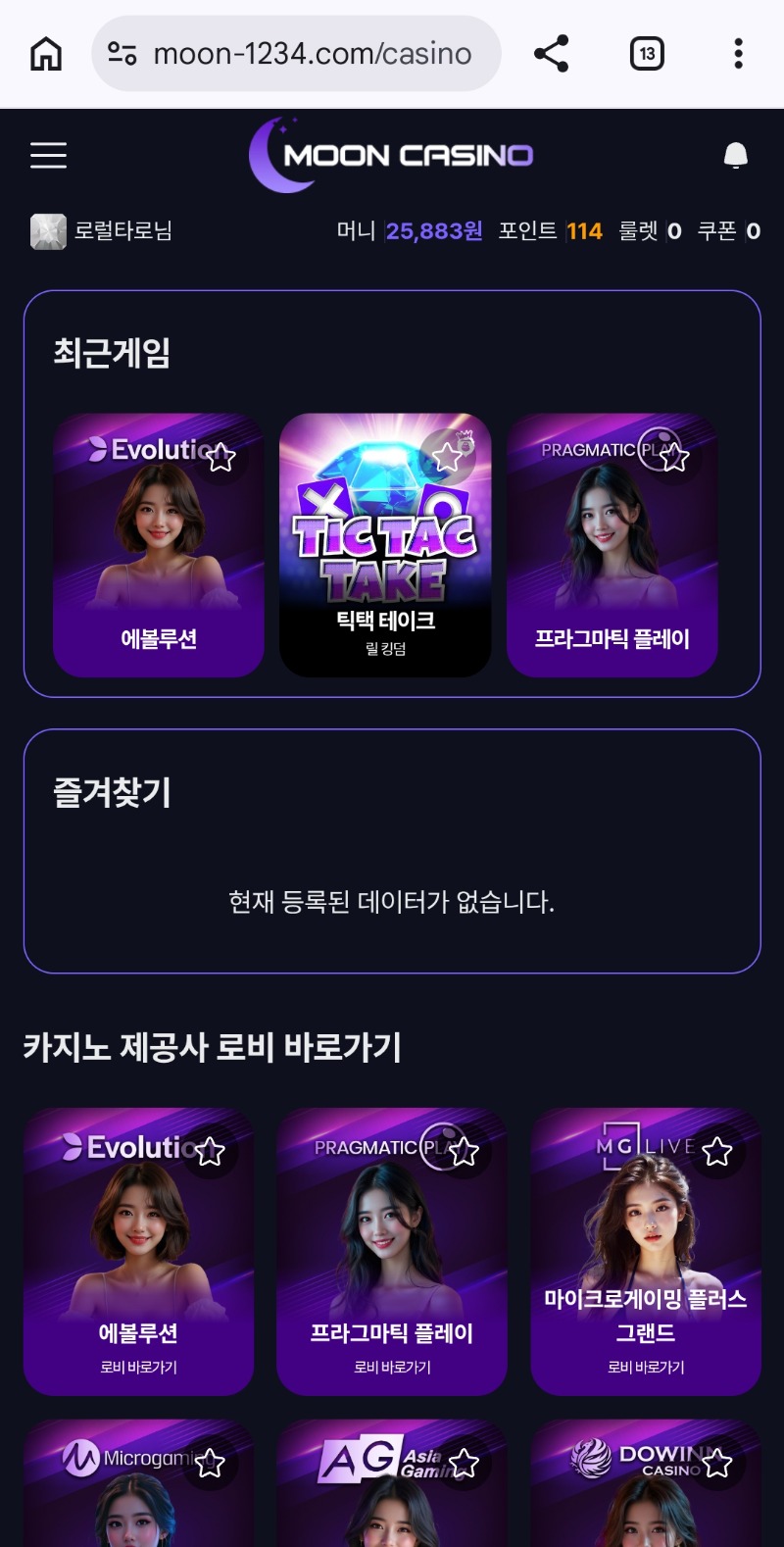Open the browser tab switcher

(x=647, y=54)
